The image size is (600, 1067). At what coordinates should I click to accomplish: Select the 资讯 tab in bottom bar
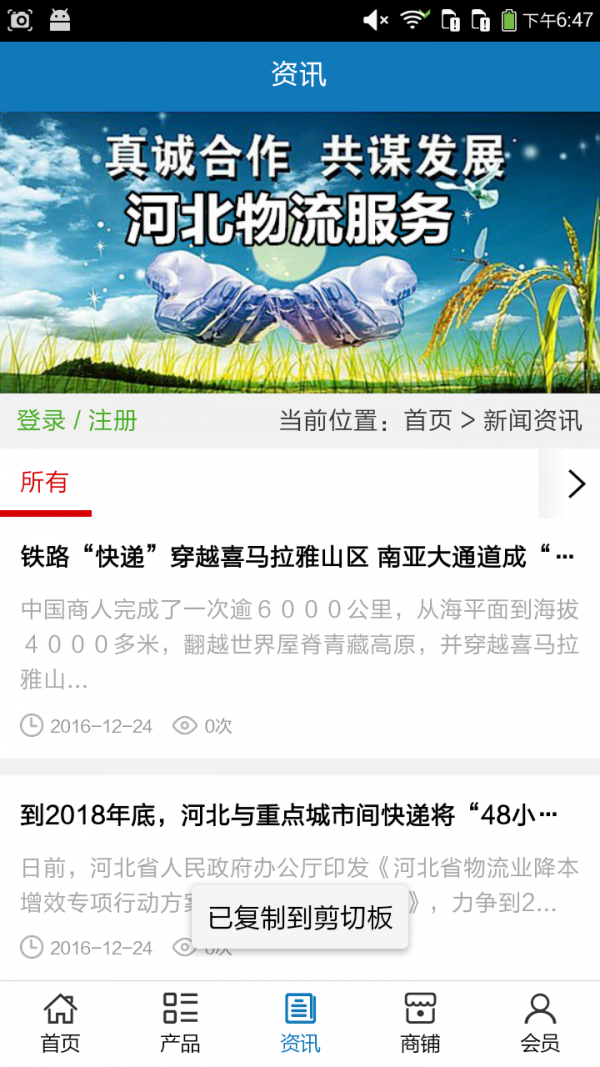coord(300,1023)
